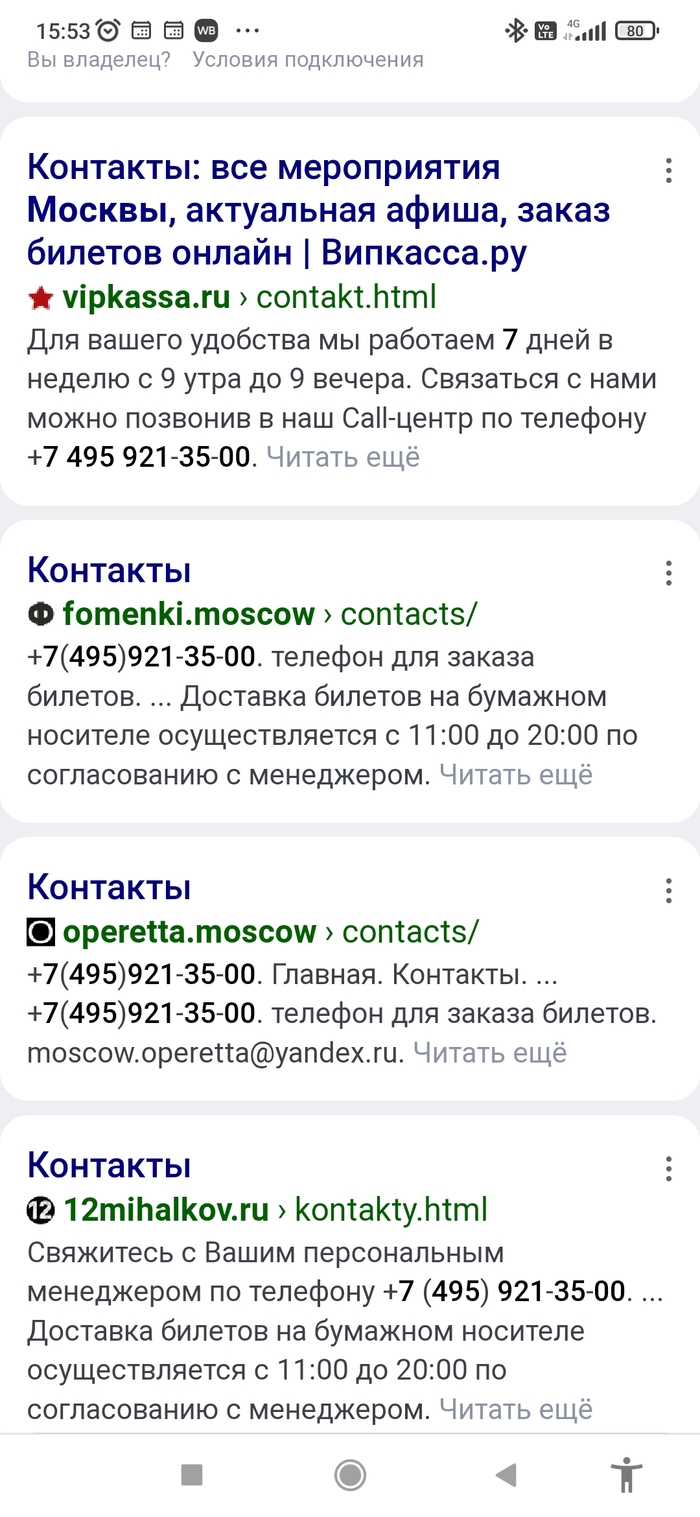
Task: Expand 'Читать ещё' in the fomenki.moscow snippet
Action: [x=516, y=774]
